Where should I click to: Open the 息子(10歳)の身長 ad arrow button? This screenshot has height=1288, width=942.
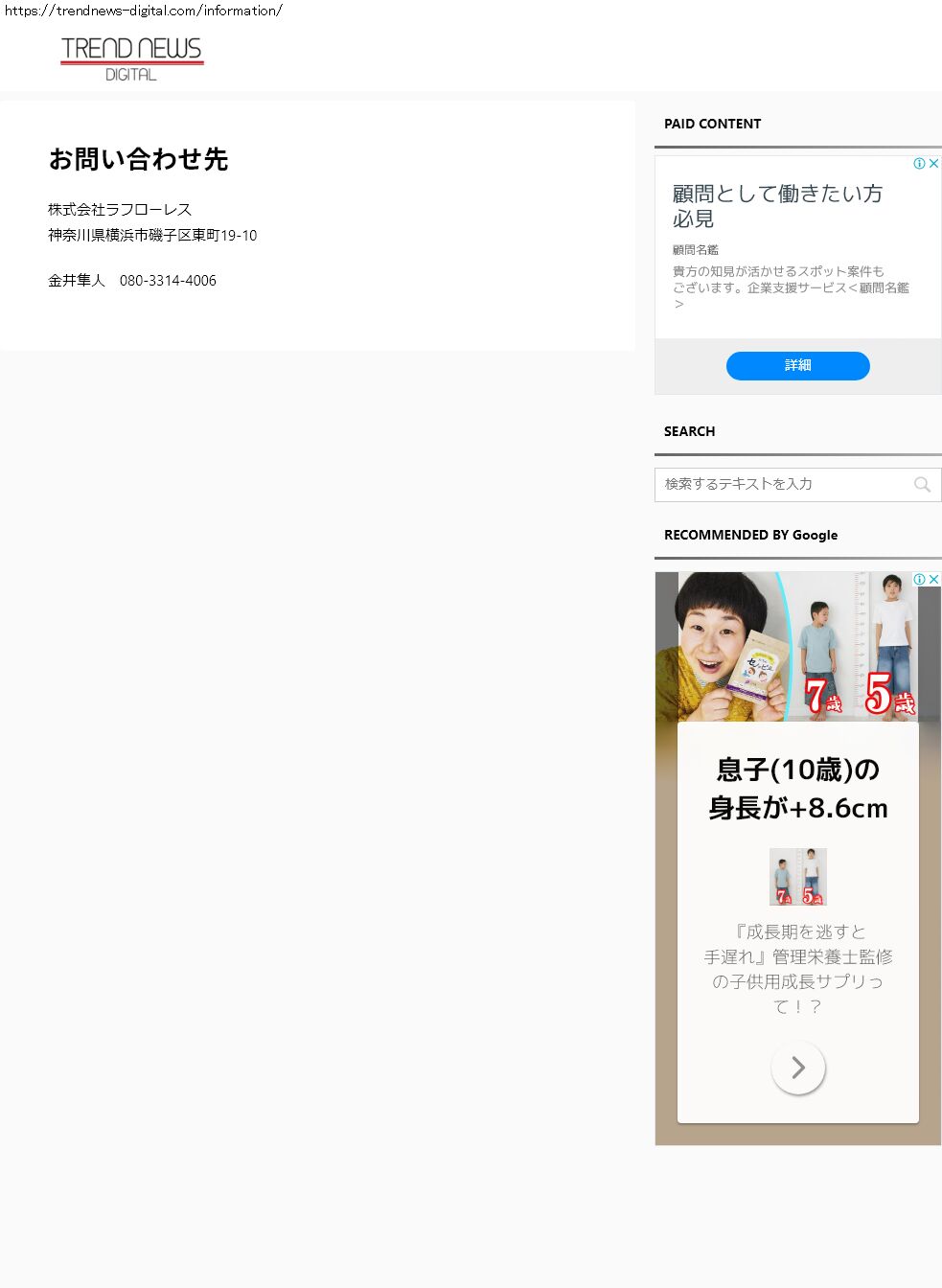coord(797,1068)
